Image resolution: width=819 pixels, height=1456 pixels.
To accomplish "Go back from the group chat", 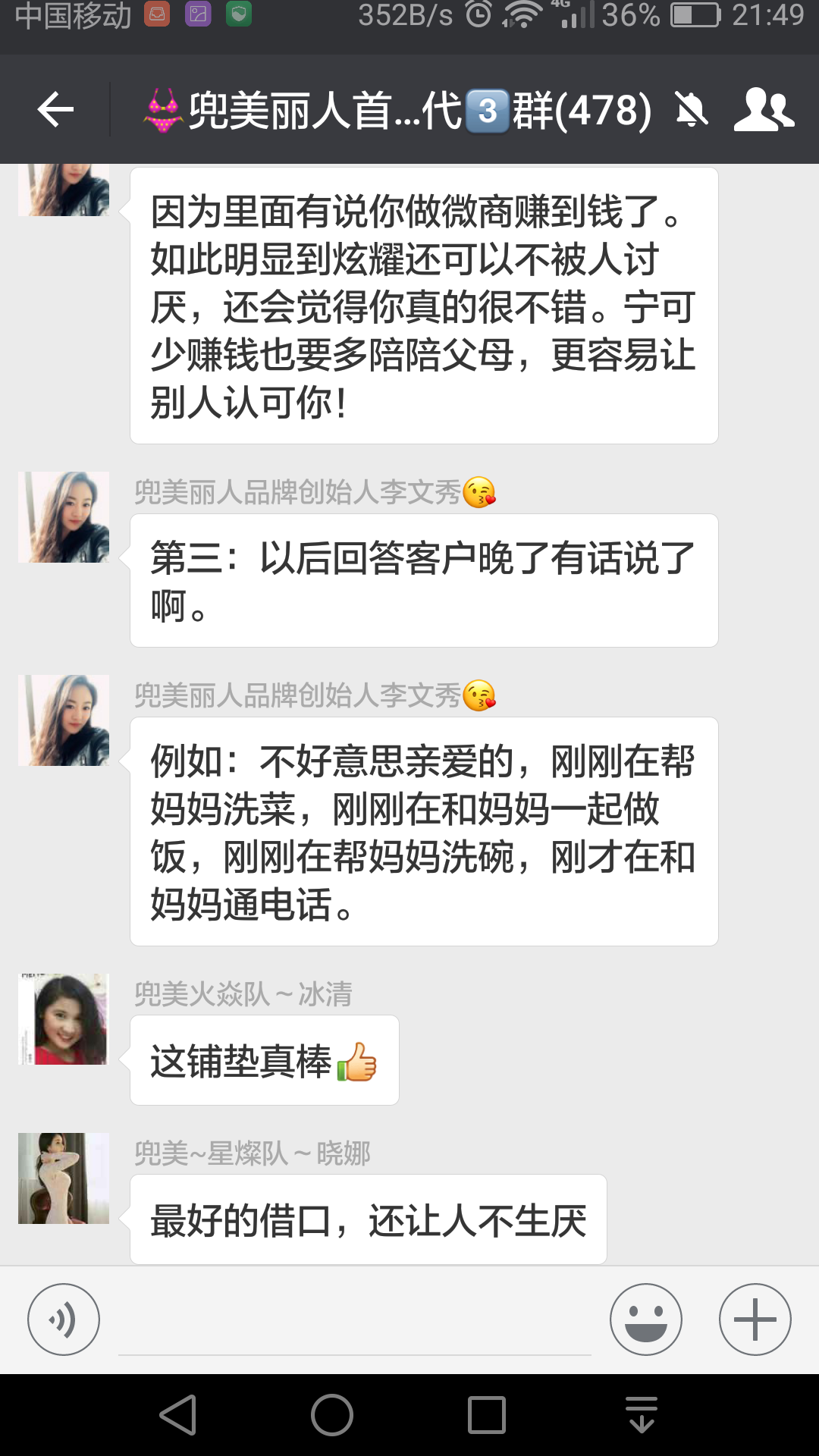I will click(55, 111).
